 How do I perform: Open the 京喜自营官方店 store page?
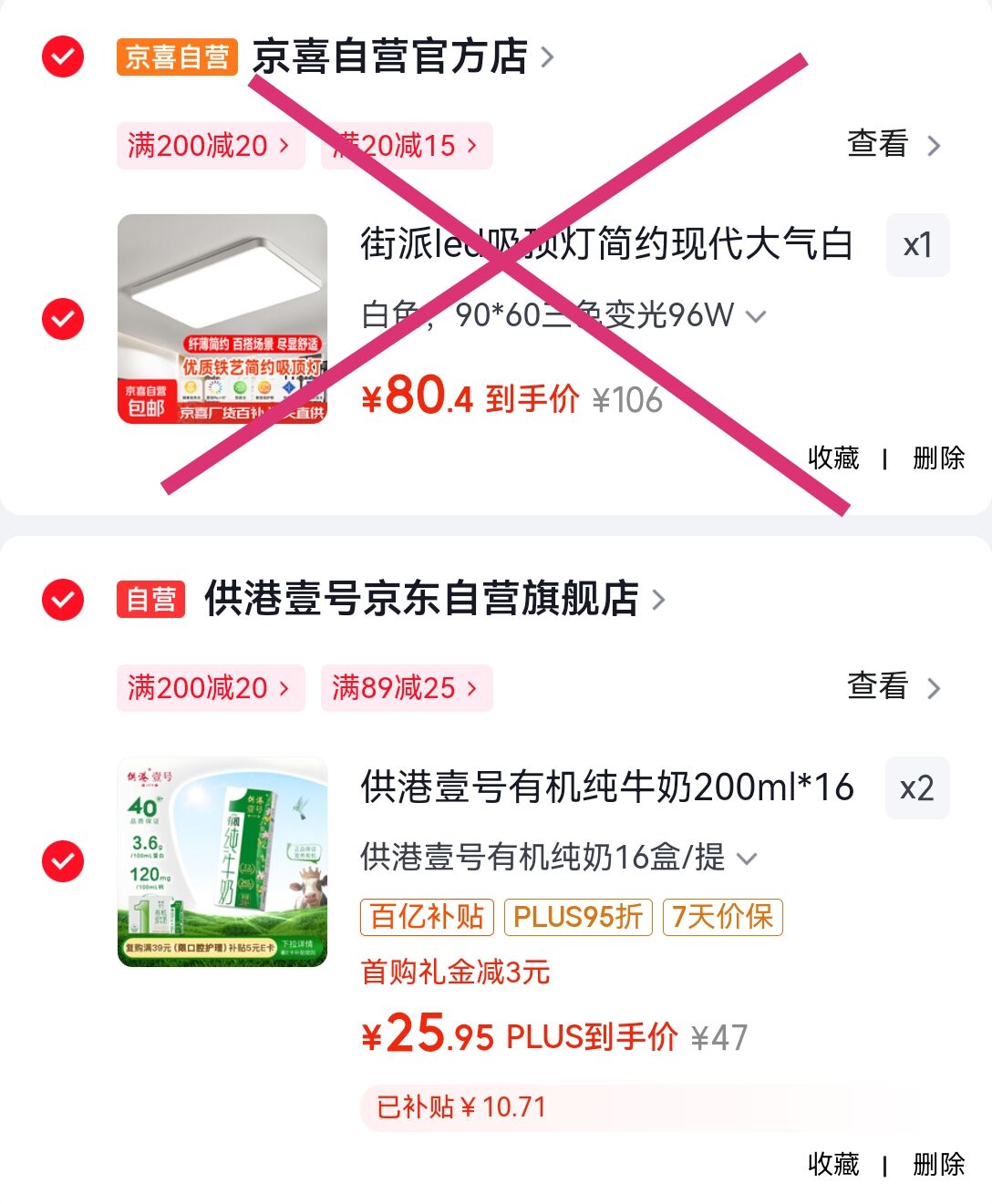[401, 57]
